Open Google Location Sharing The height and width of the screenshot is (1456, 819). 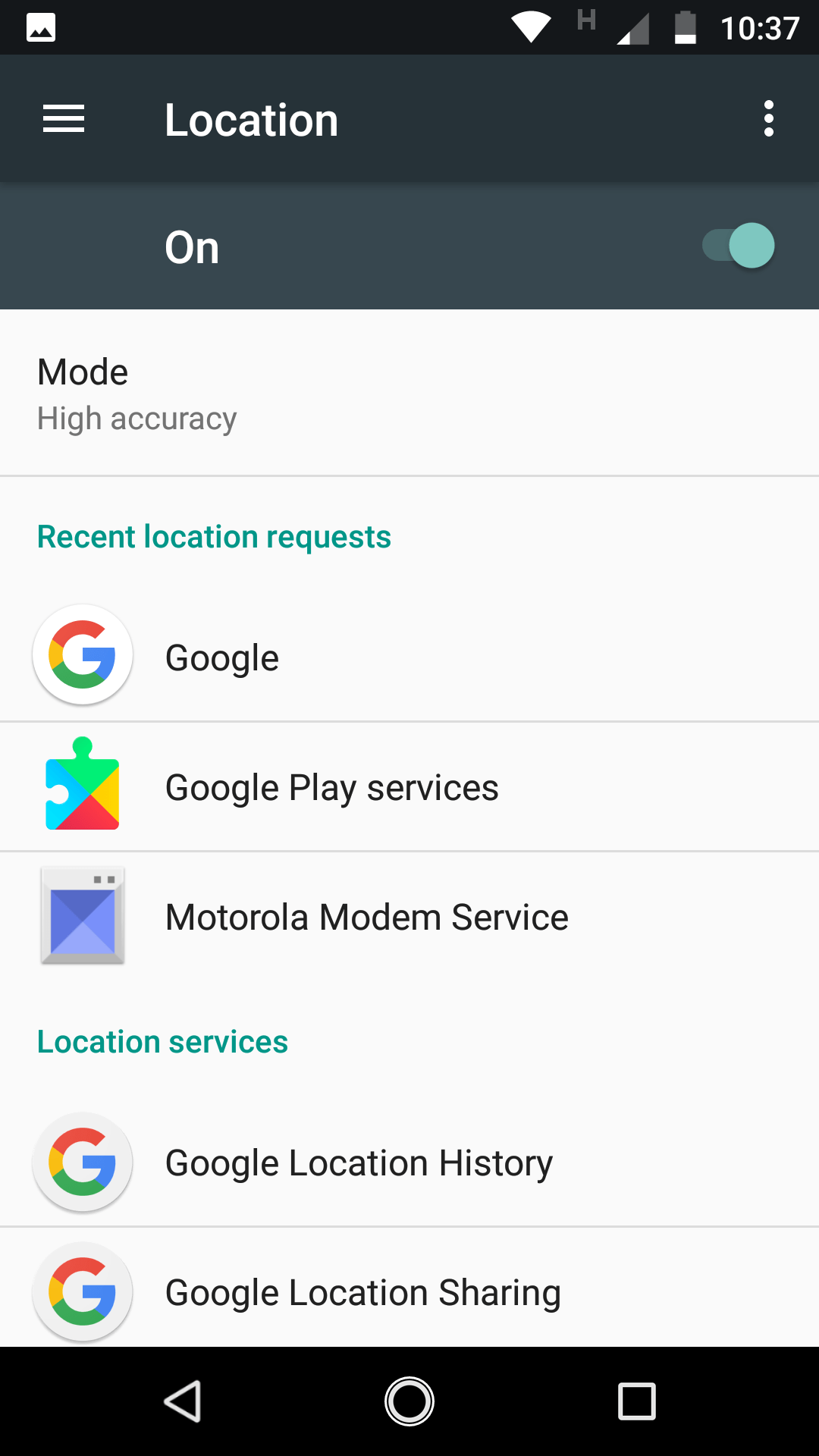tap(409, 1289)
